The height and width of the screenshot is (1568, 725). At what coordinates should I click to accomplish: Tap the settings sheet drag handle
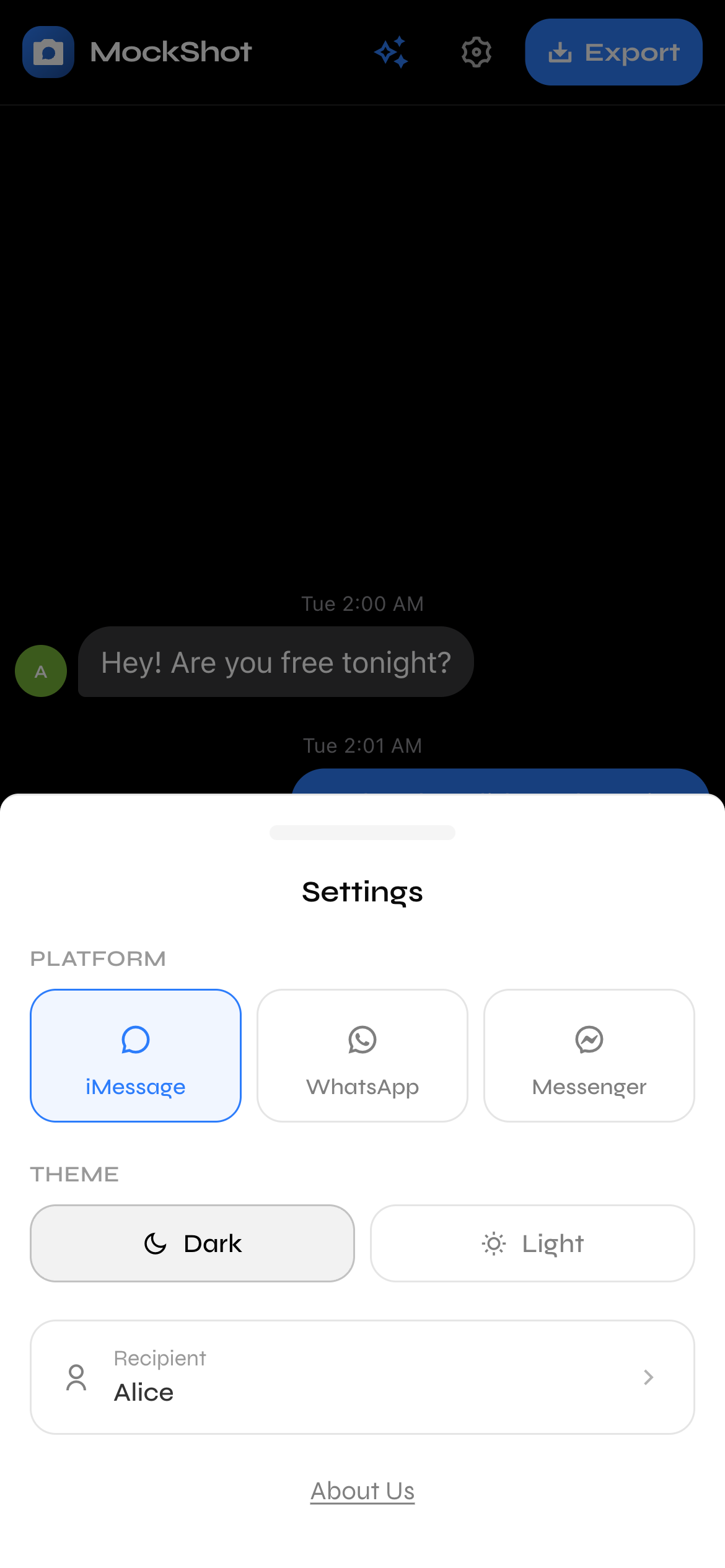click(362, 832)
